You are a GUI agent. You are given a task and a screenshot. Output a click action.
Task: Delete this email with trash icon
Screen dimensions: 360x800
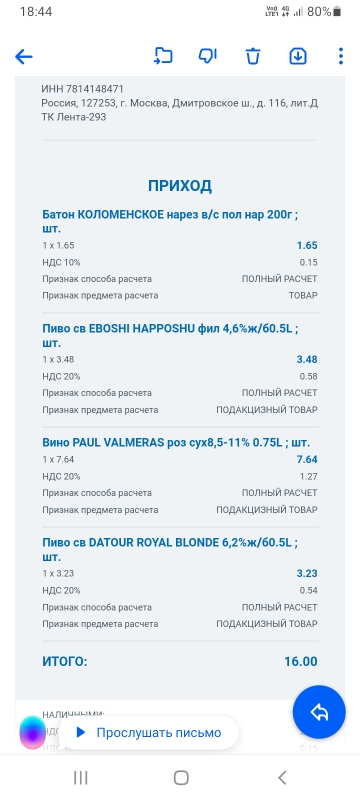point(253,56)
